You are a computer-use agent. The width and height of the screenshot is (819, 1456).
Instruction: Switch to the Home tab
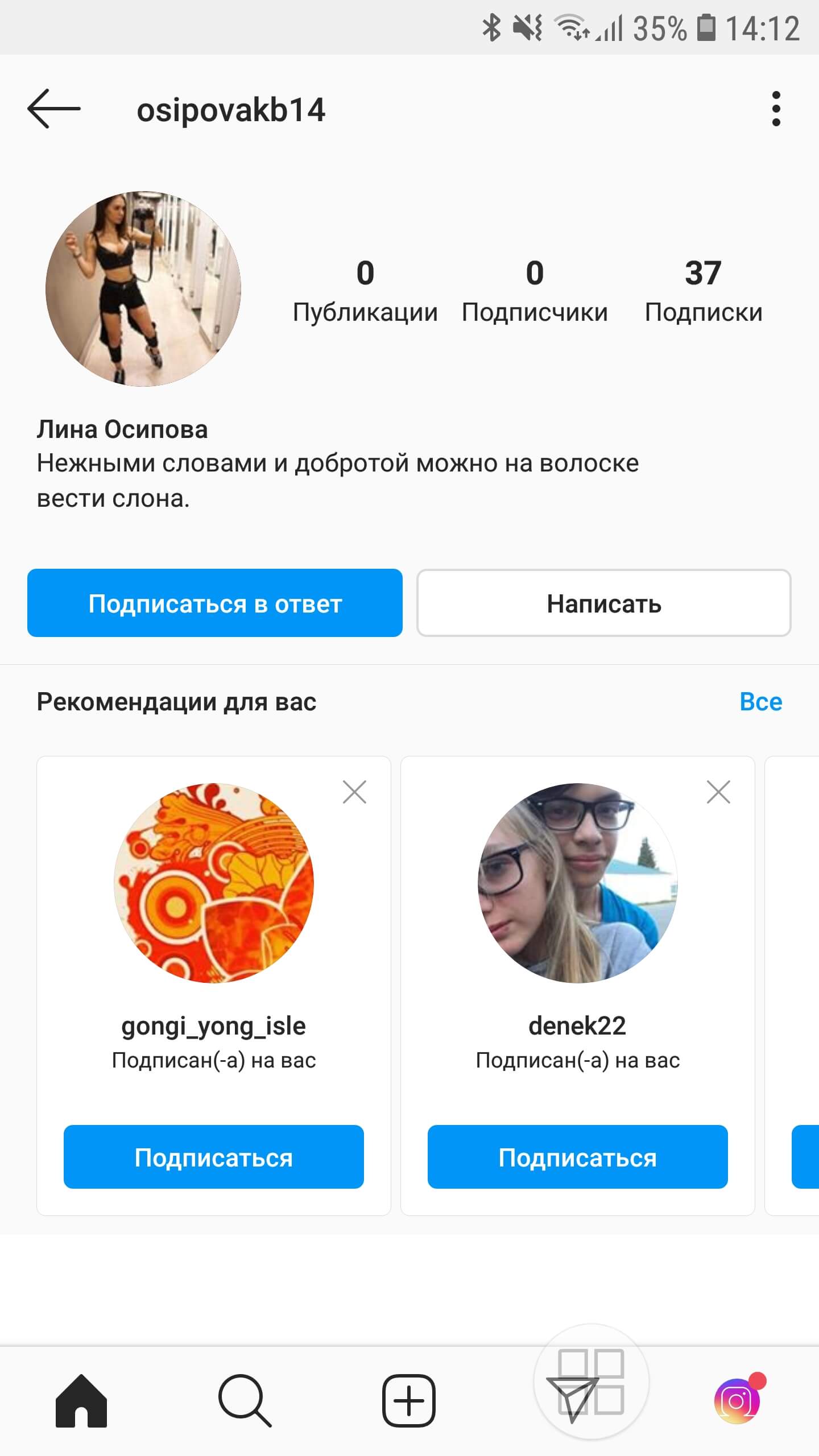(x=81, y=1400)
